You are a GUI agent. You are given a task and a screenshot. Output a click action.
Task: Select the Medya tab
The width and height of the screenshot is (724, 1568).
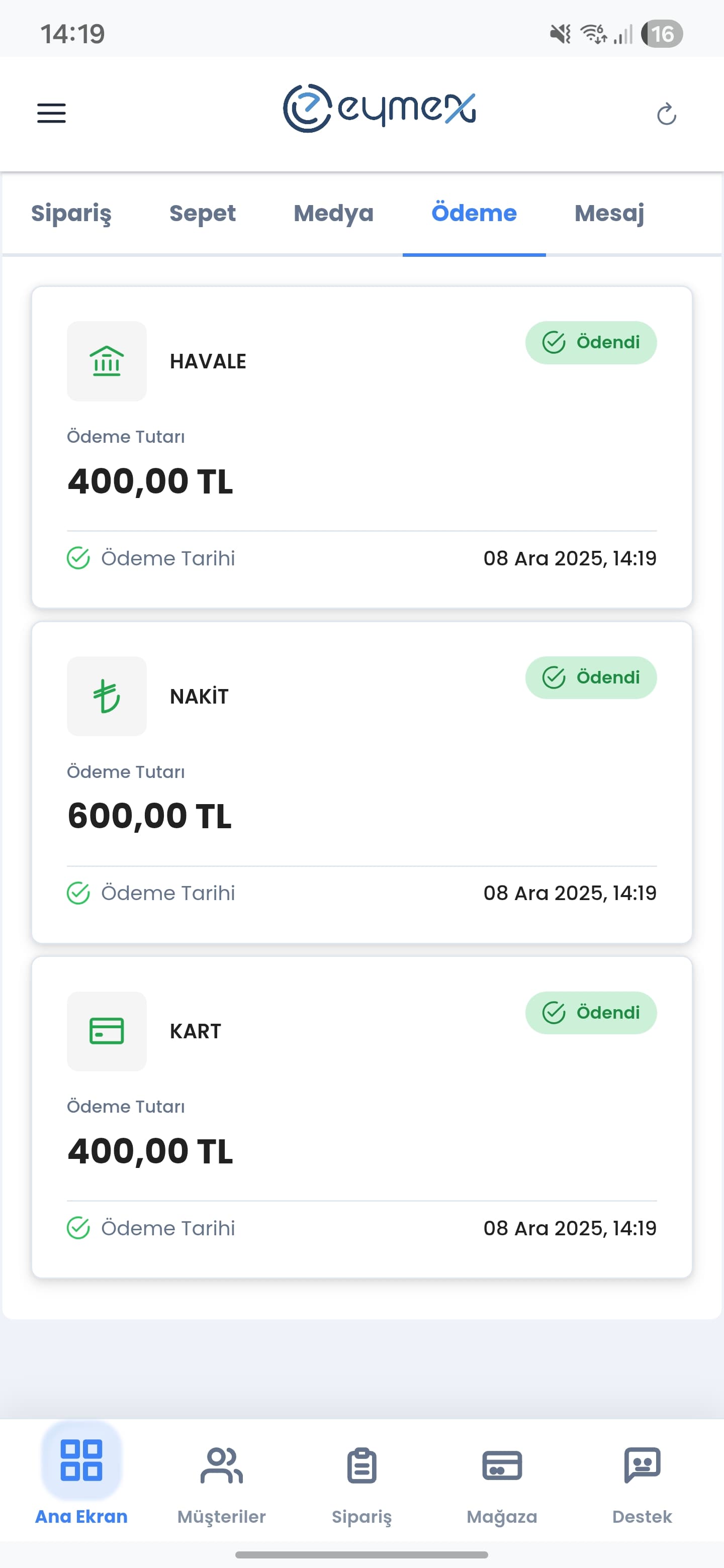334,214
